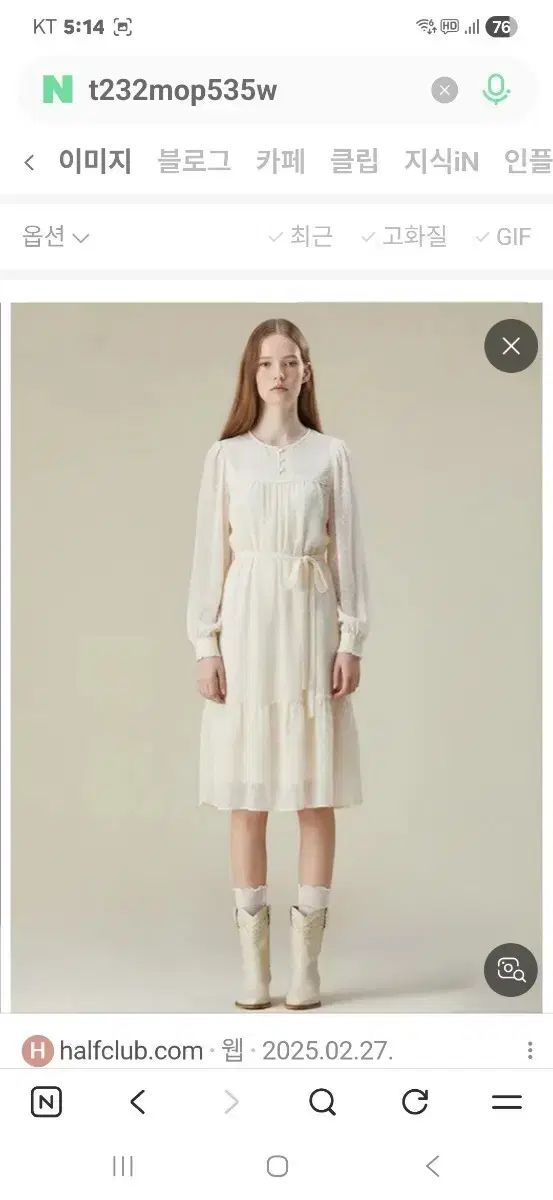Open the halfclub.com source link
Screen dimensions: 553x1200
click(131, 1050)
